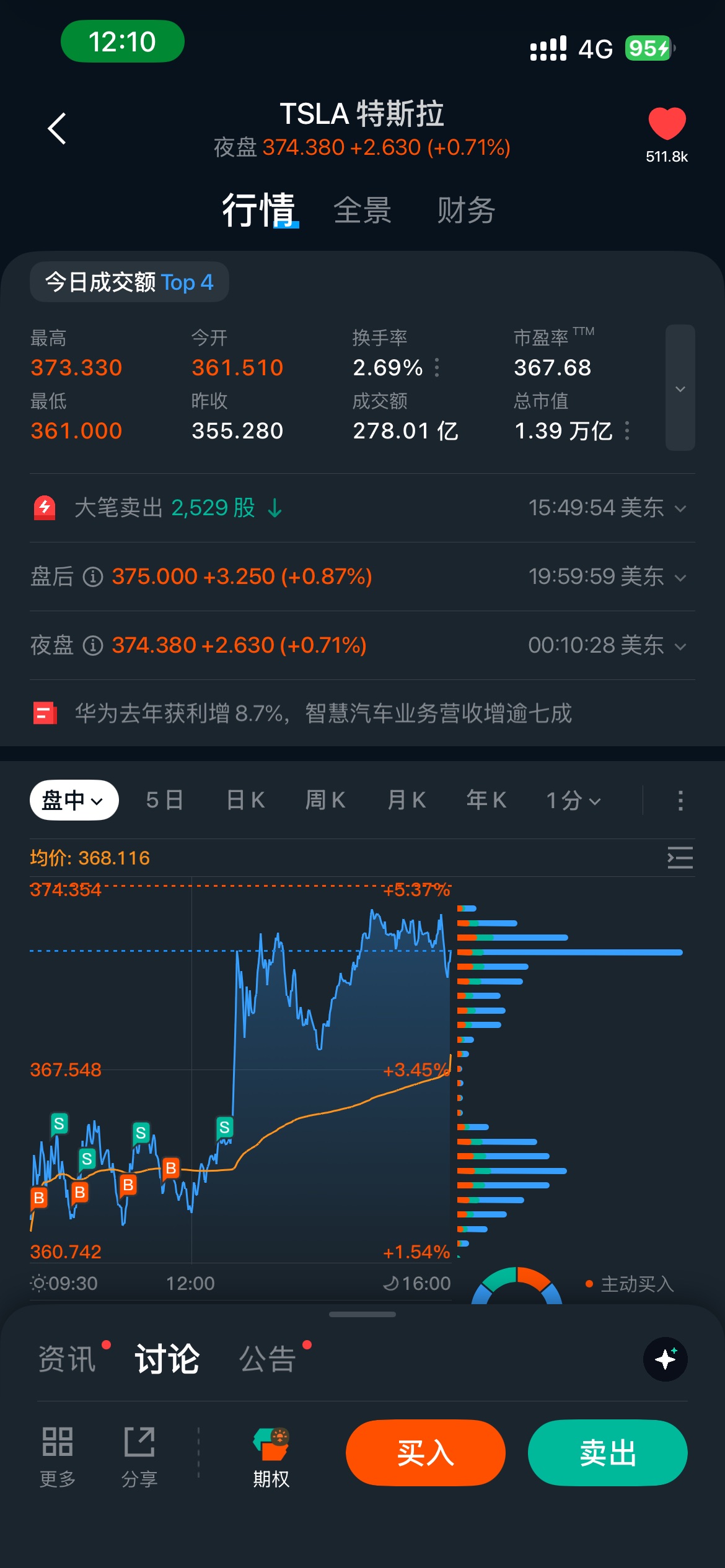Expand the stock metrics panel chevron
Screen dimensions: 725x1568
point(680,388)
